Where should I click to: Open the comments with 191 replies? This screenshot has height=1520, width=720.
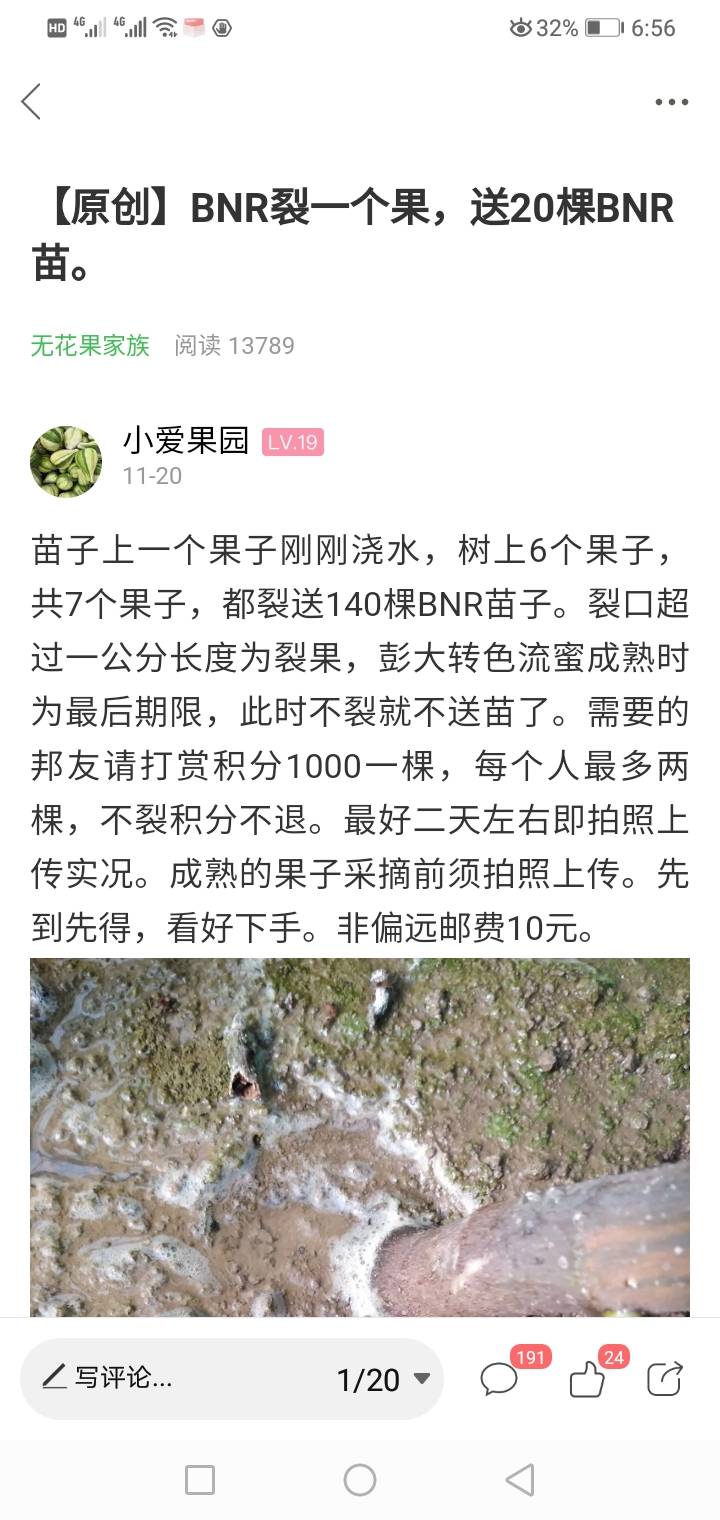(501, 1379)
